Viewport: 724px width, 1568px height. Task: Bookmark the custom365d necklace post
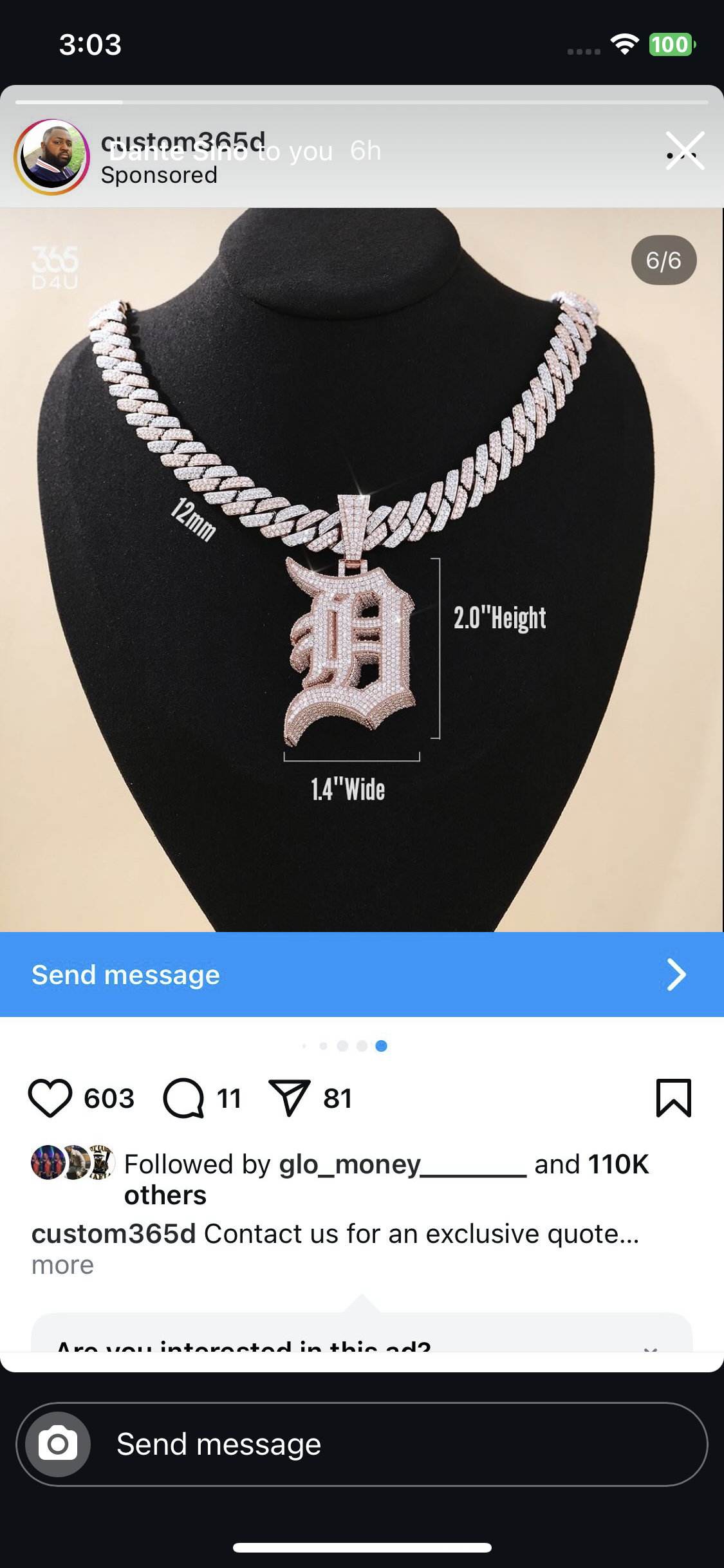(x=673, y=1098)
